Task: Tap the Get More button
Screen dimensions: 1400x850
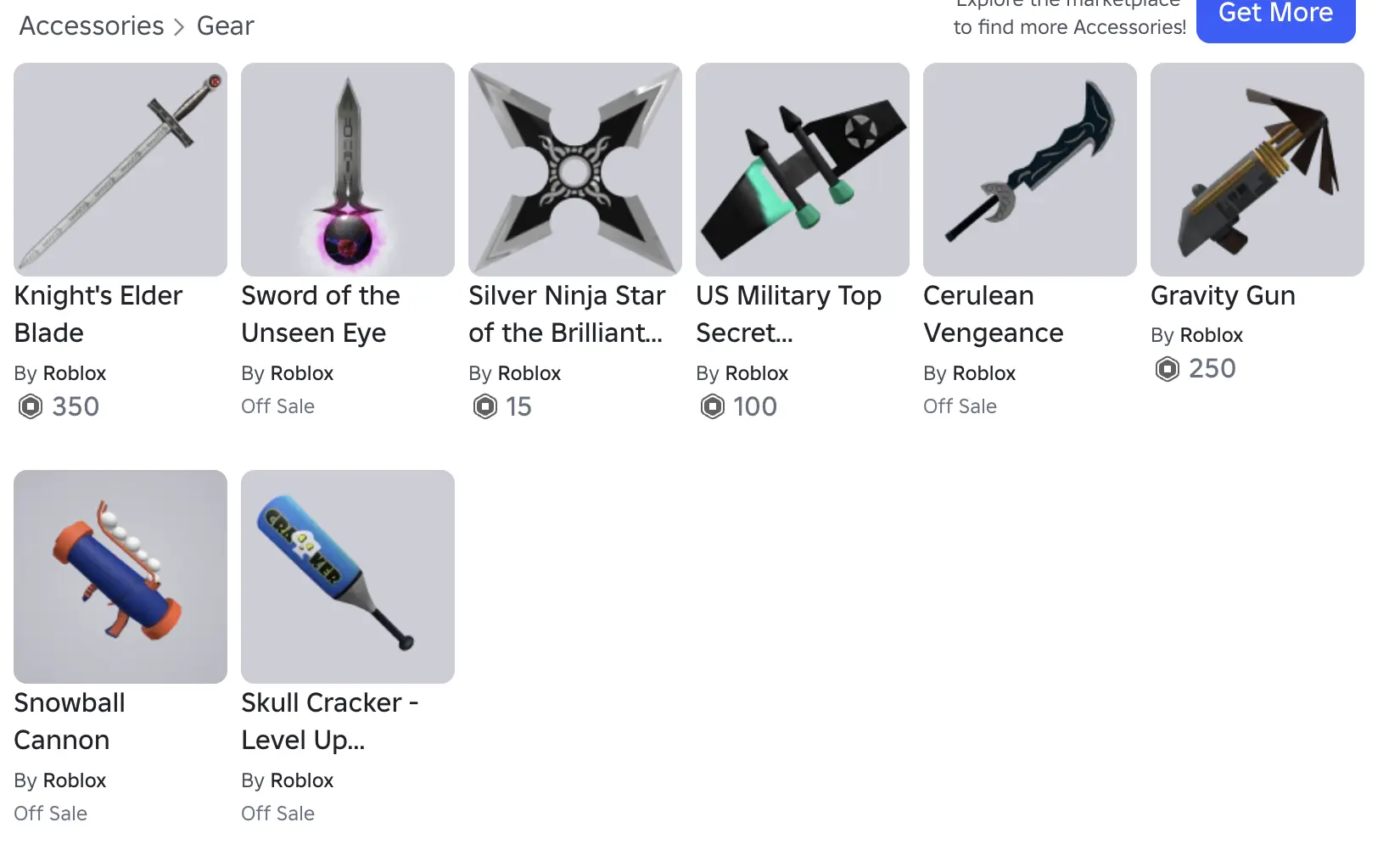Action: 1274,15
